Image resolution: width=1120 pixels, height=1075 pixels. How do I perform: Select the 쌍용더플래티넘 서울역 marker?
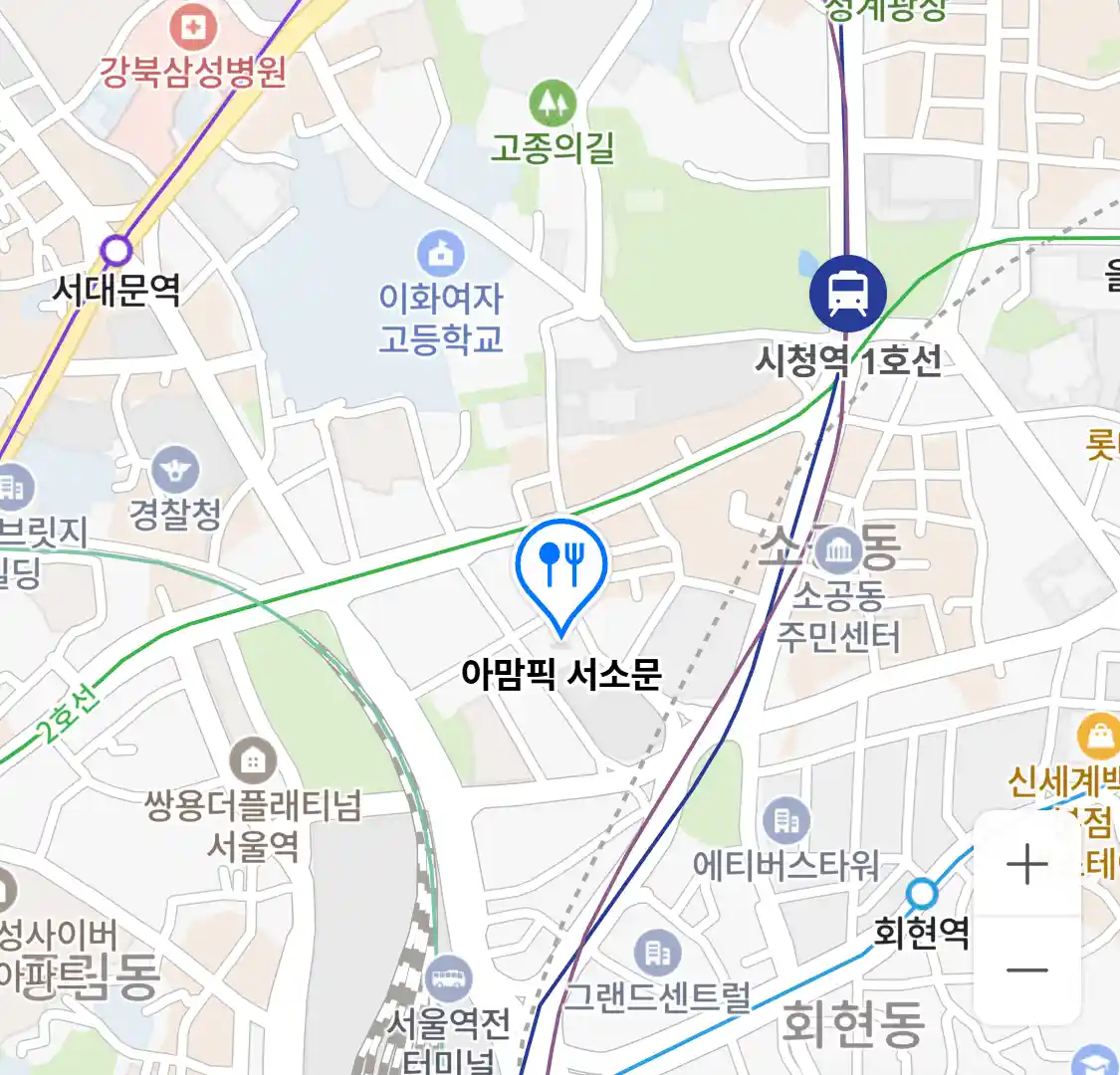point(253,761)
